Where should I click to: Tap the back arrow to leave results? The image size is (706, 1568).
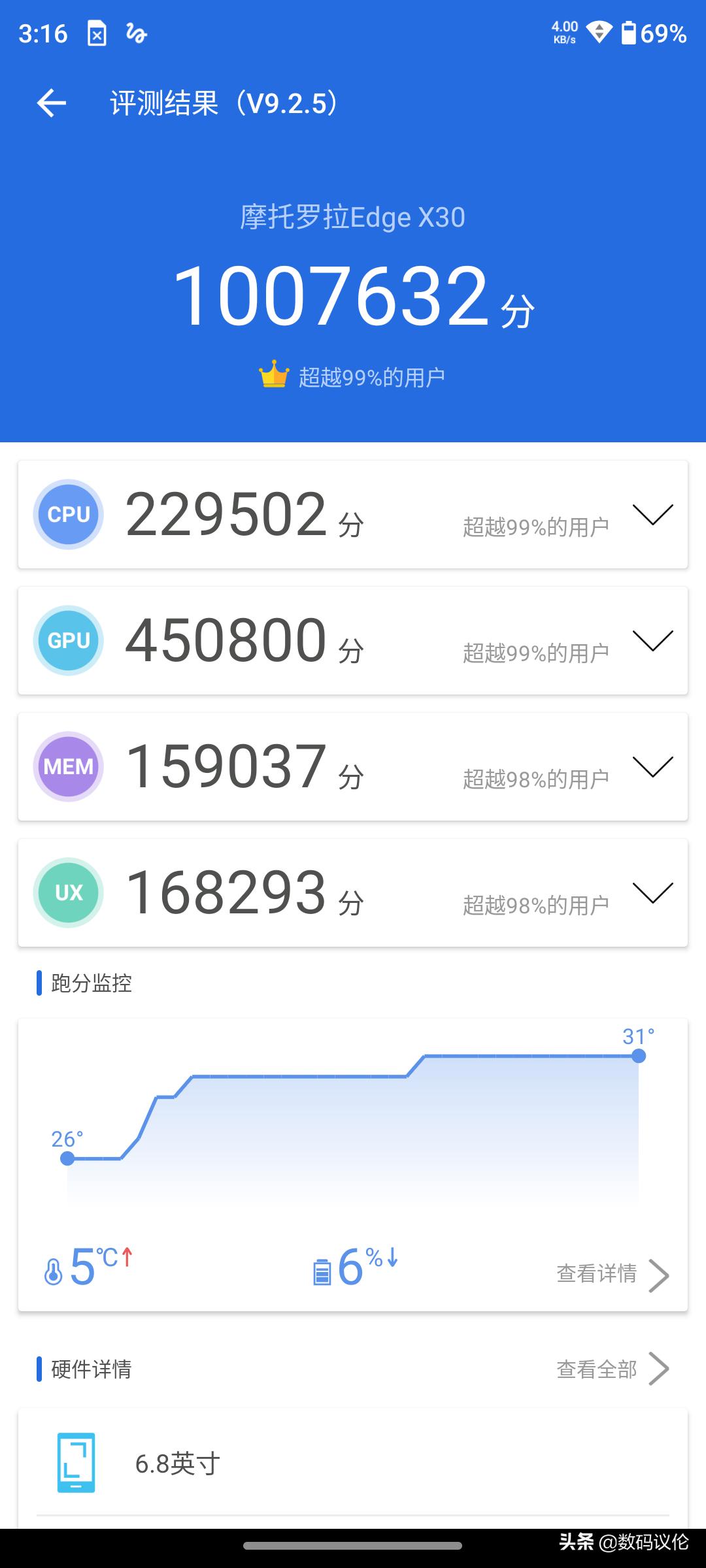click(x=52, y=103)
